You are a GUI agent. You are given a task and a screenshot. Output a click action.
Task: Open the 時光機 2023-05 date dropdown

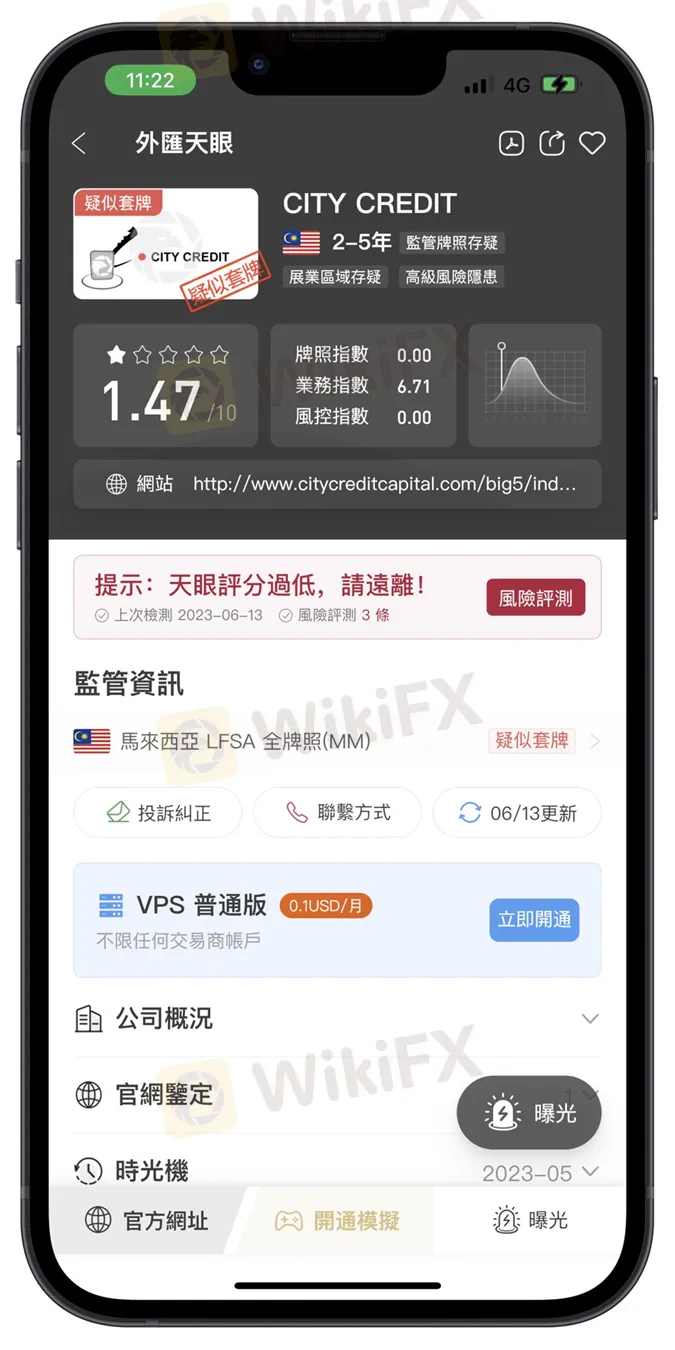[540, 1172]
